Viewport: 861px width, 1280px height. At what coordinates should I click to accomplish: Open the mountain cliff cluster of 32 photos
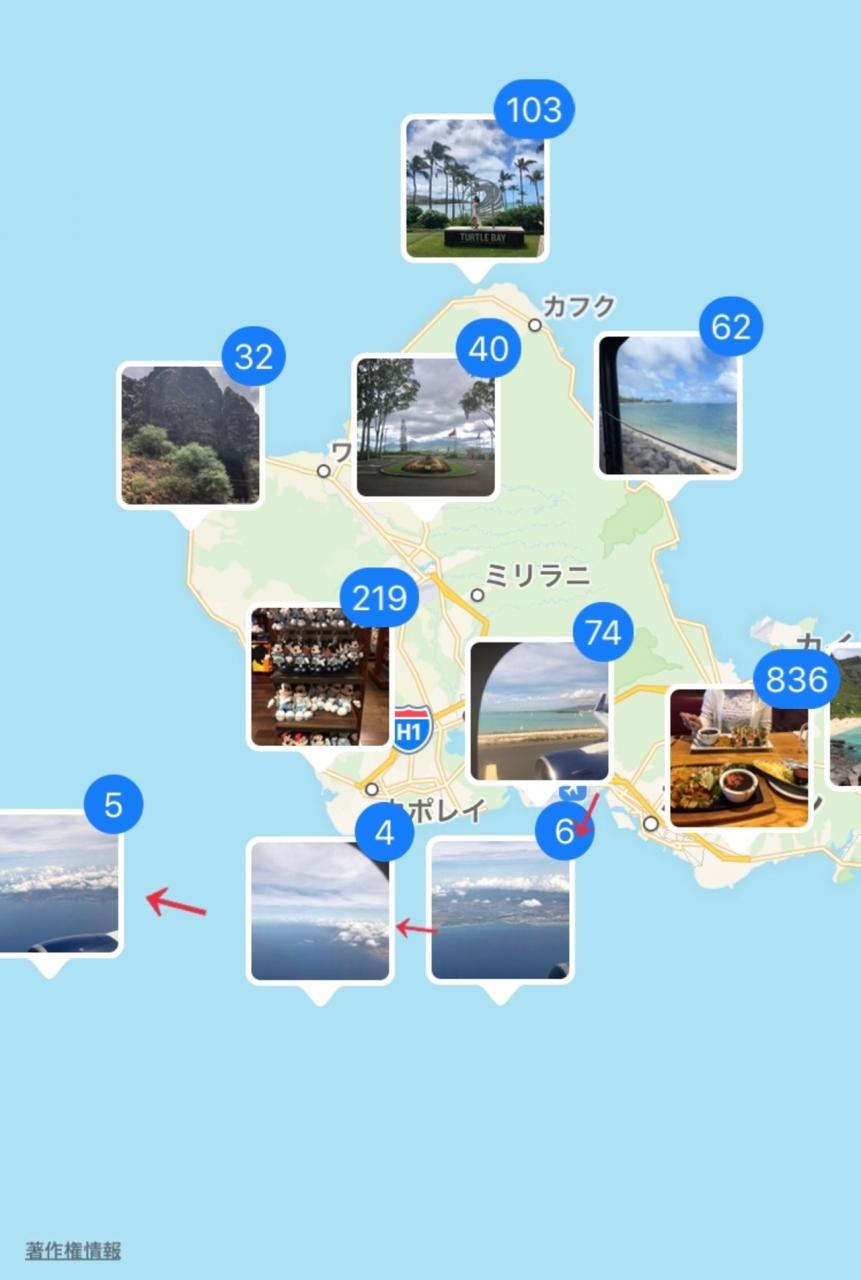pos(190,435)
